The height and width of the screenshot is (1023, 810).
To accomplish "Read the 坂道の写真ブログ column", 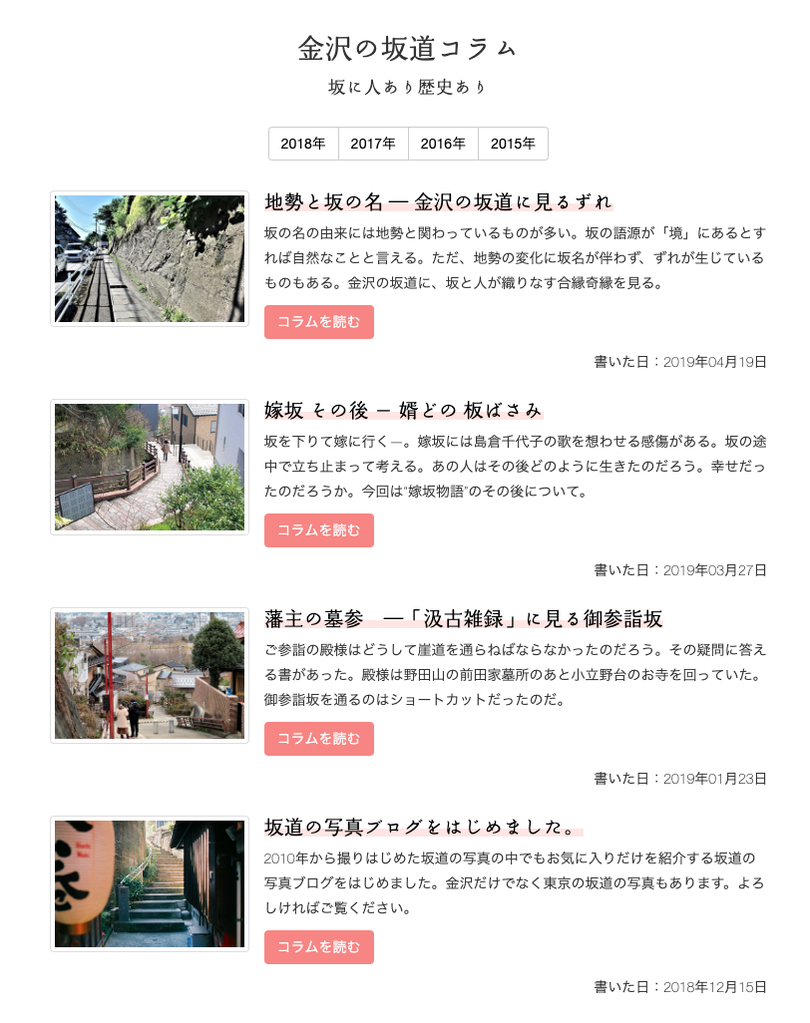I will (x=319, y=946).
